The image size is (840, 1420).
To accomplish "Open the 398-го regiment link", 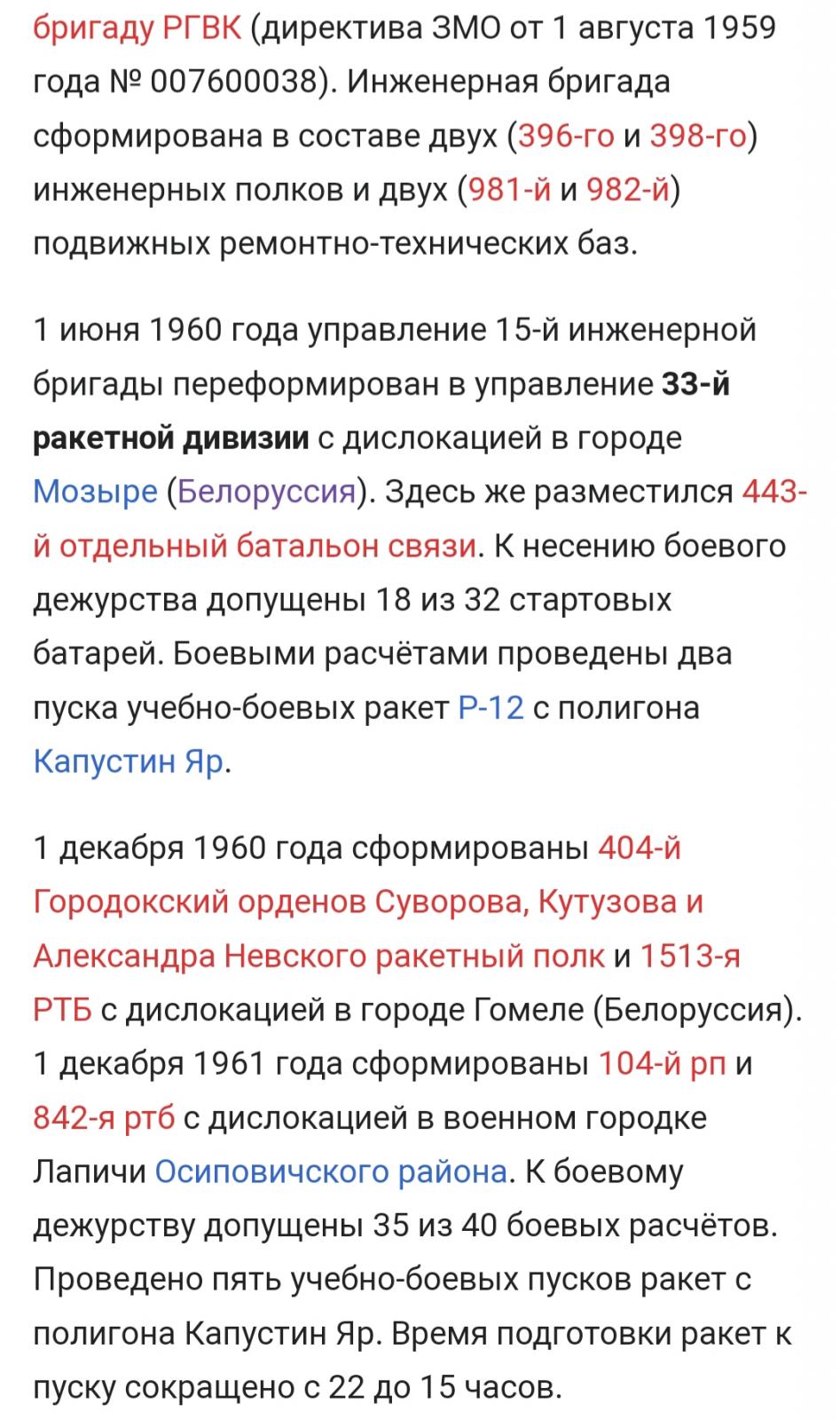I will pos(698,136).
